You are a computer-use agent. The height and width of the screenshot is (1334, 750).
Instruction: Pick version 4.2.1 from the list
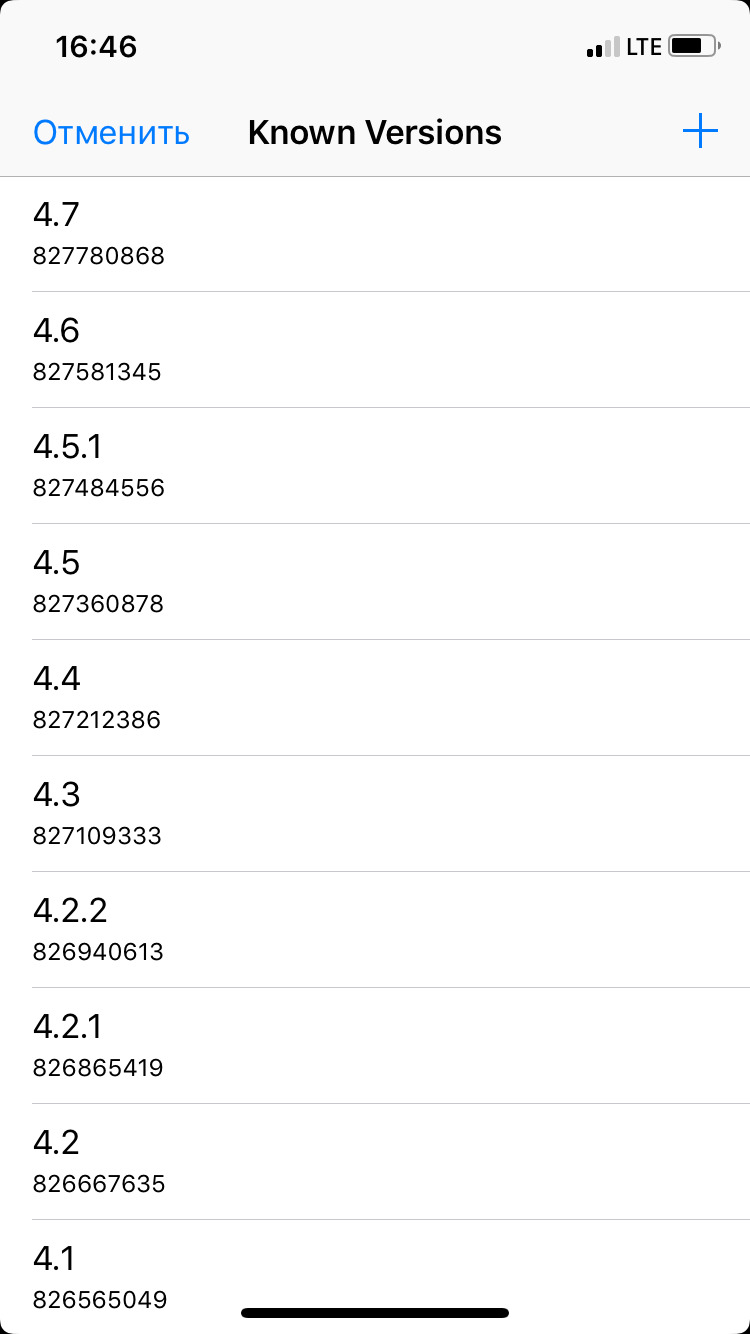point(375,1046)
